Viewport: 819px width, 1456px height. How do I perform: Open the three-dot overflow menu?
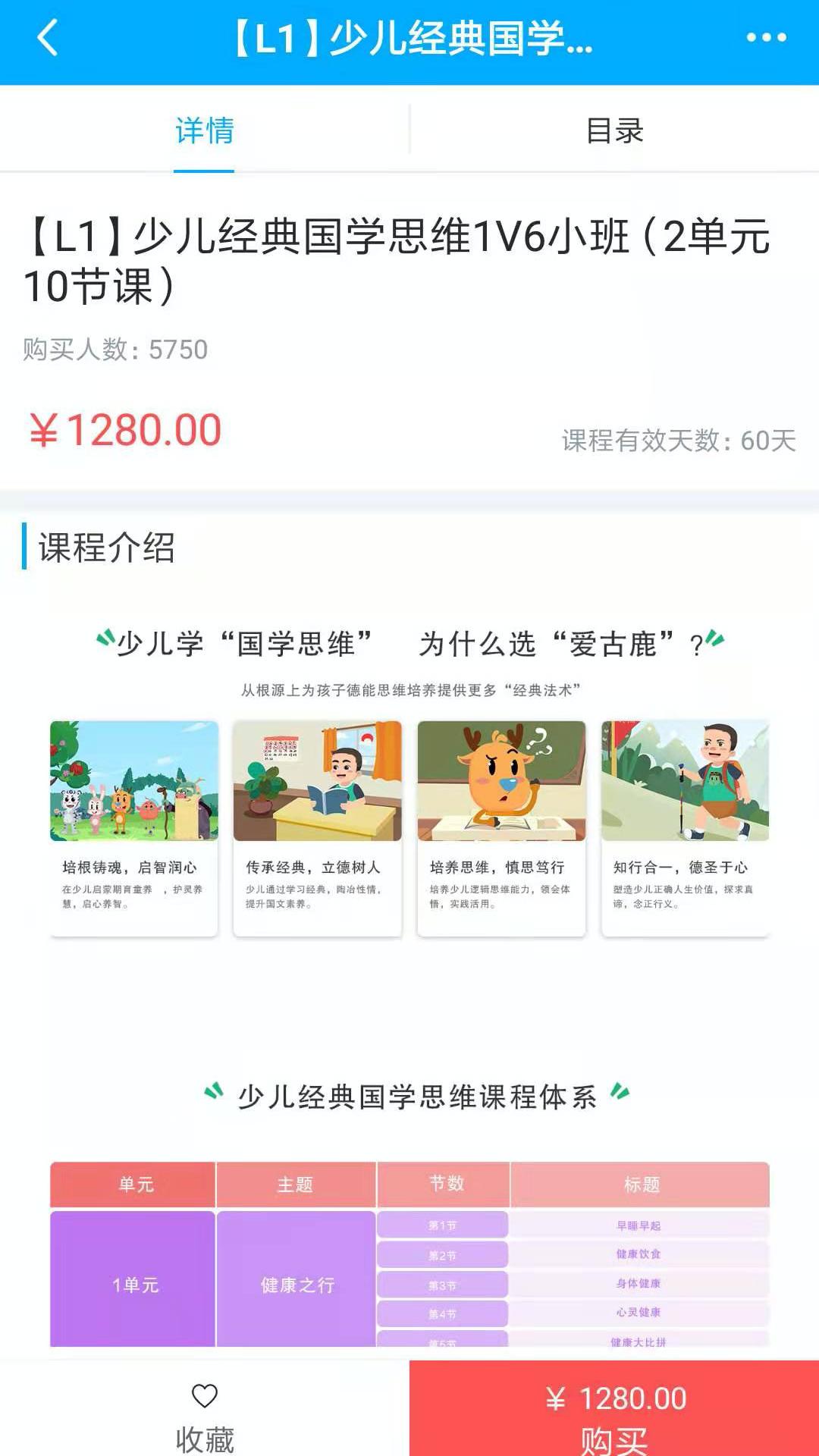[766, 38]
